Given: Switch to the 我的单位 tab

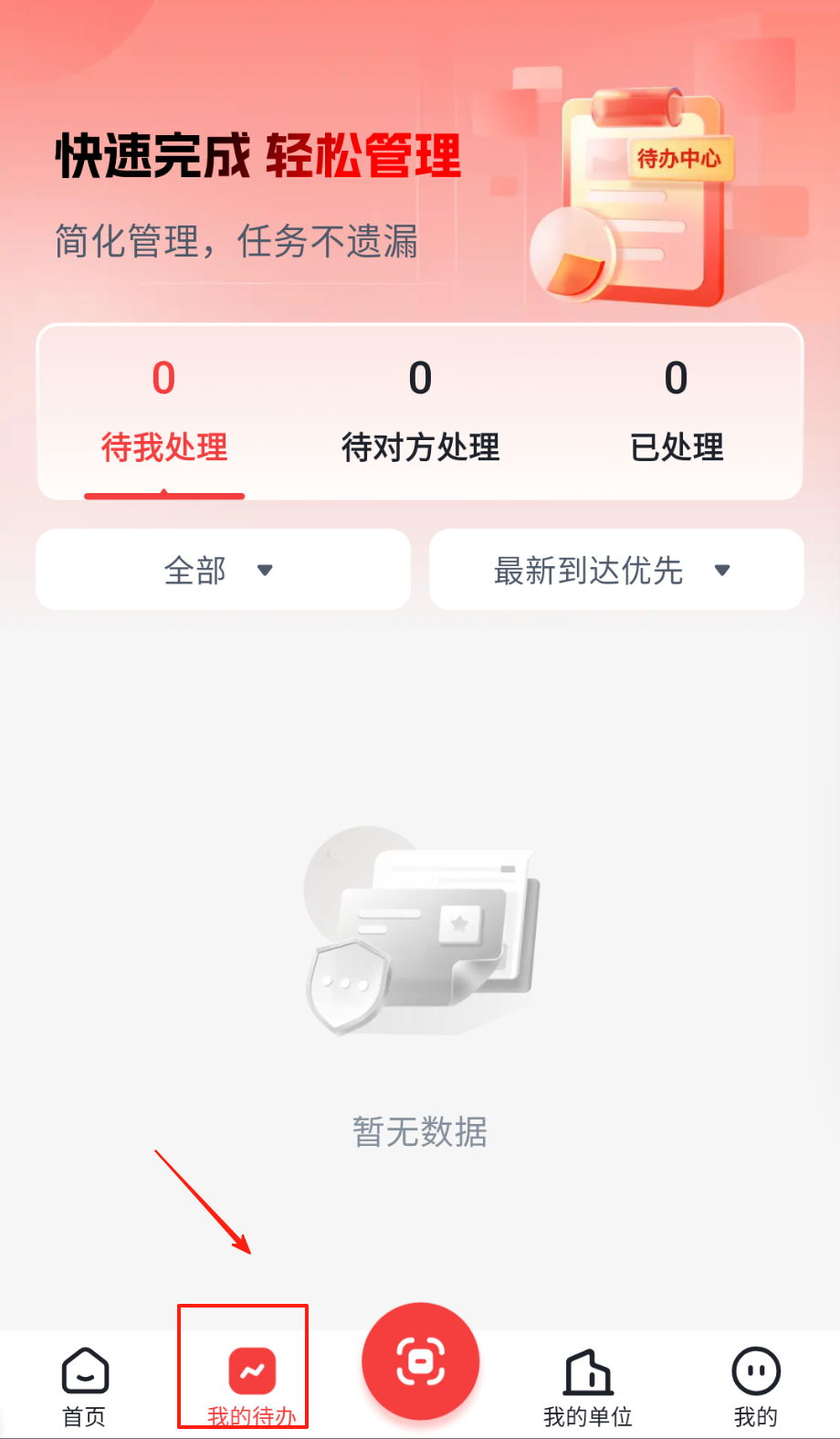Looking at the screenshot, I should point(588,1384).
